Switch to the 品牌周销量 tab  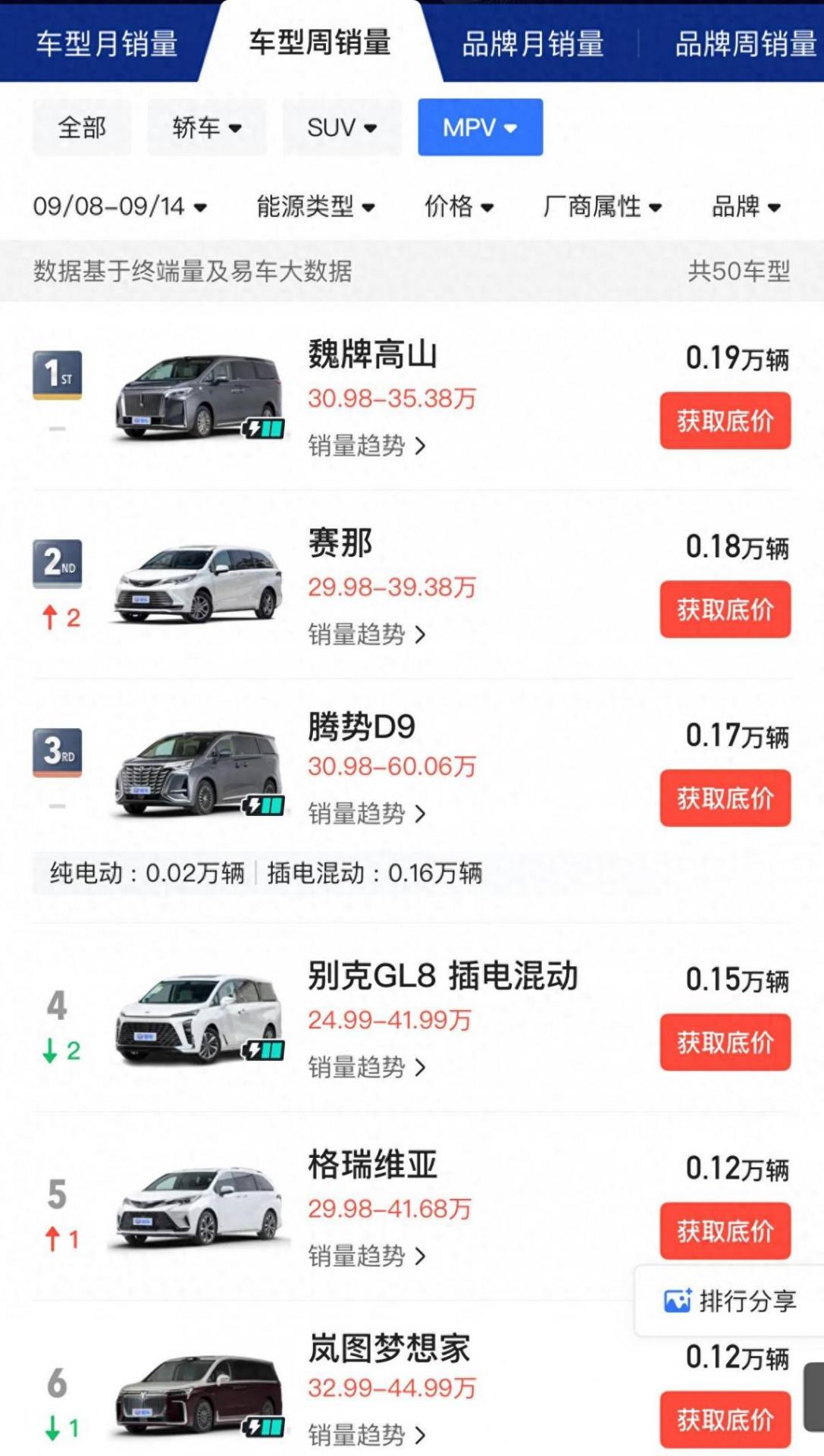745,43
